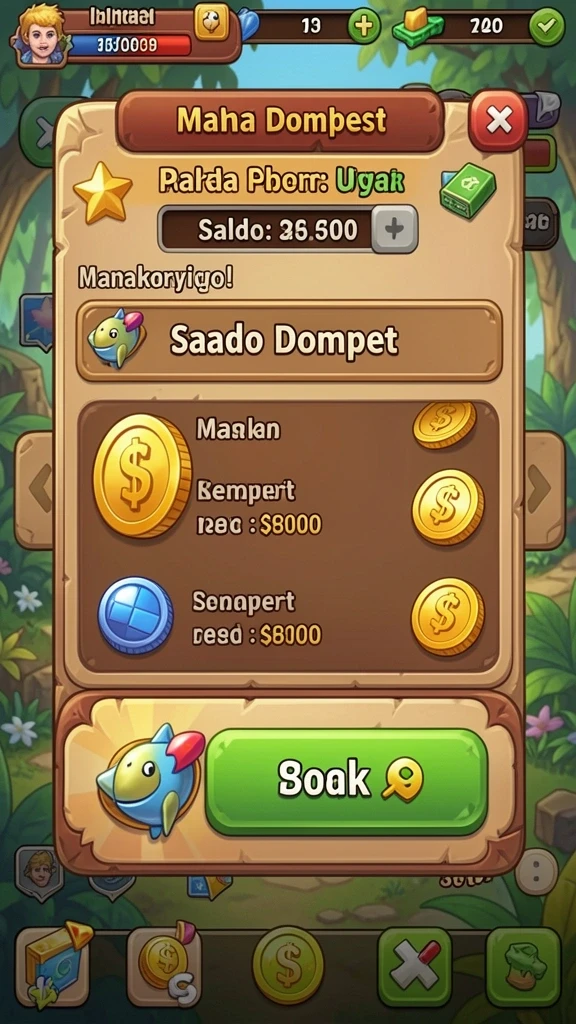Go to the previous page arrow
Viewport: 576px width, 1024px height.
pyautogui.click(x=36, y=490)
